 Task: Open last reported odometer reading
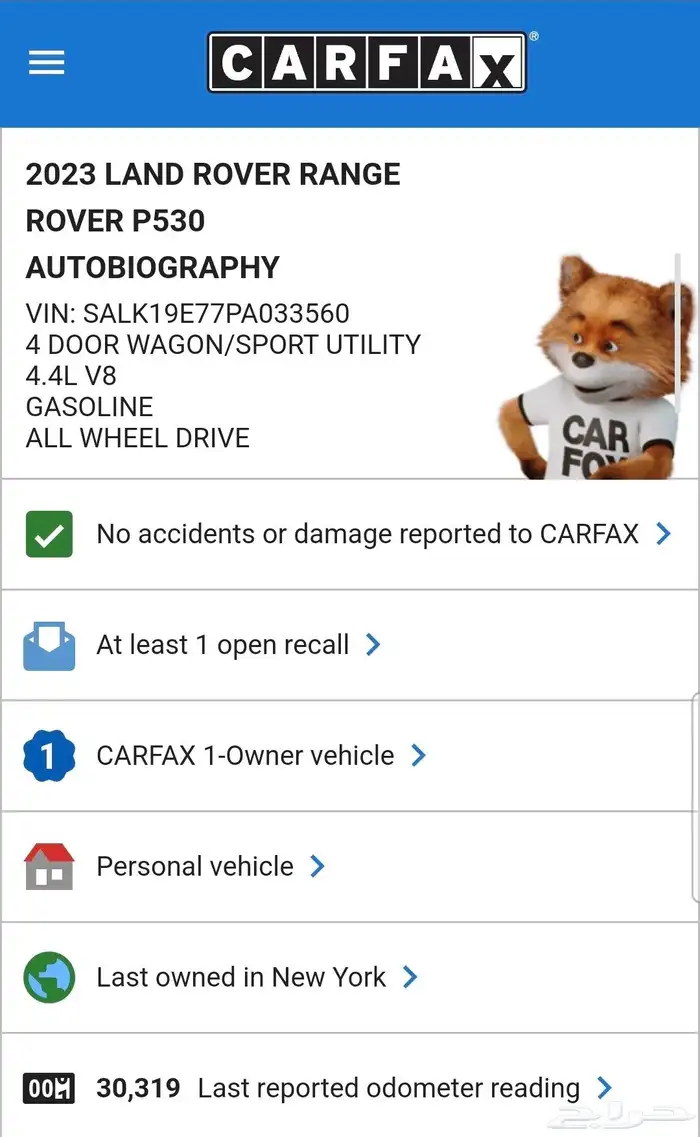[x=349, y=1087]
